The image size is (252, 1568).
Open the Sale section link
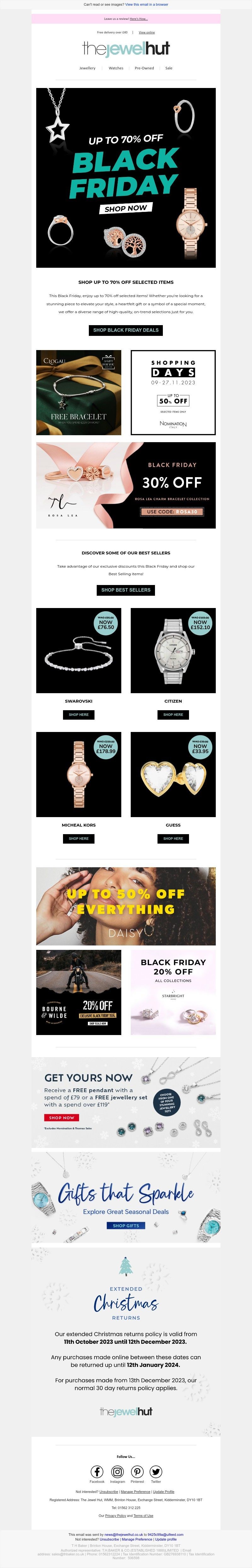169,68
